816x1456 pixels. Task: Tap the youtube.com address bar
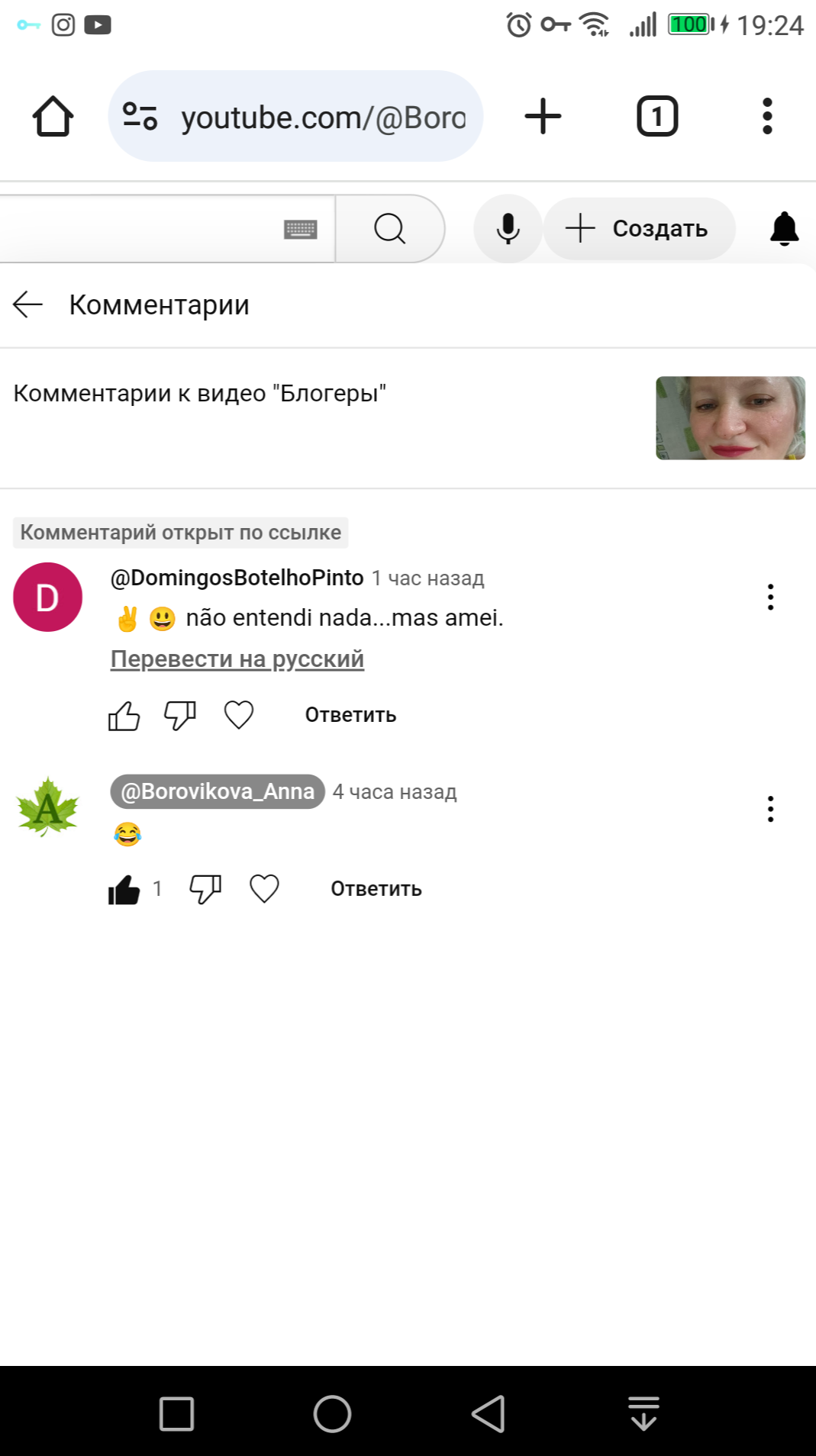[321, 118]
